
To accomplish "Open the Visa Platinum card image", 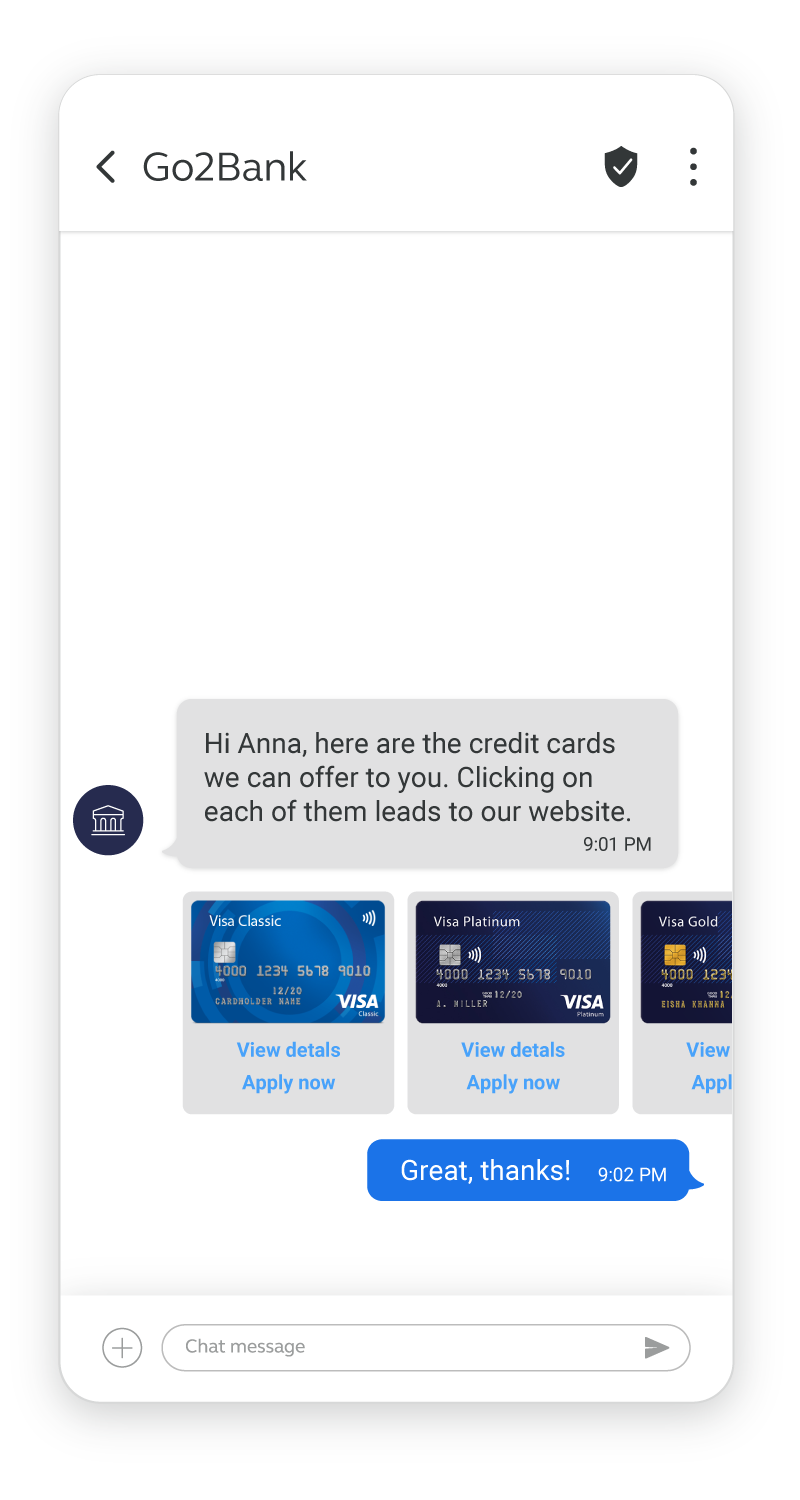I will 513,962.
